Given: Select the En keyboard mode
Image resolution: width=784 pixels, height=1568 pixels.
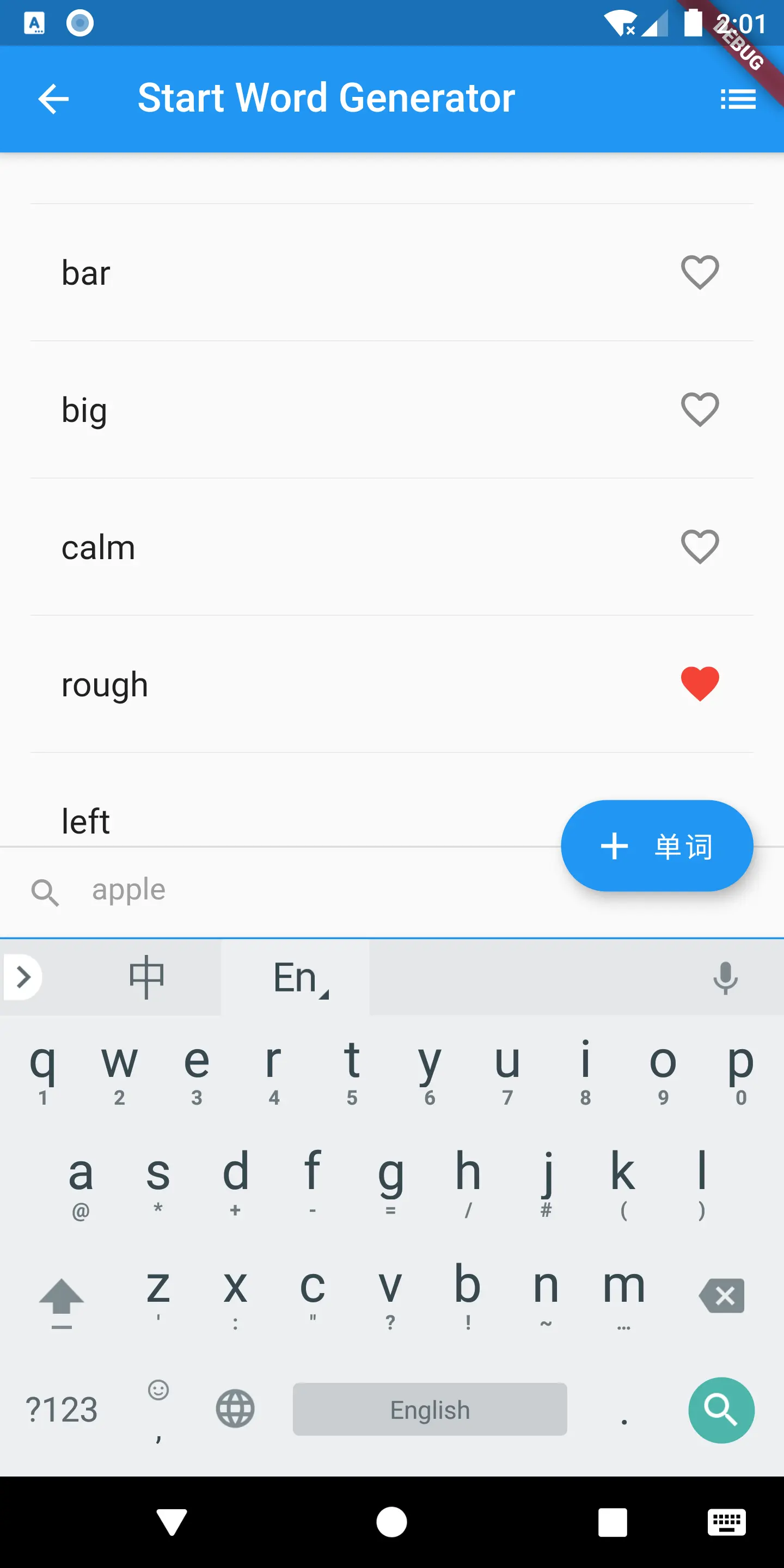Looking at the screenshot, I should point(296,978).
